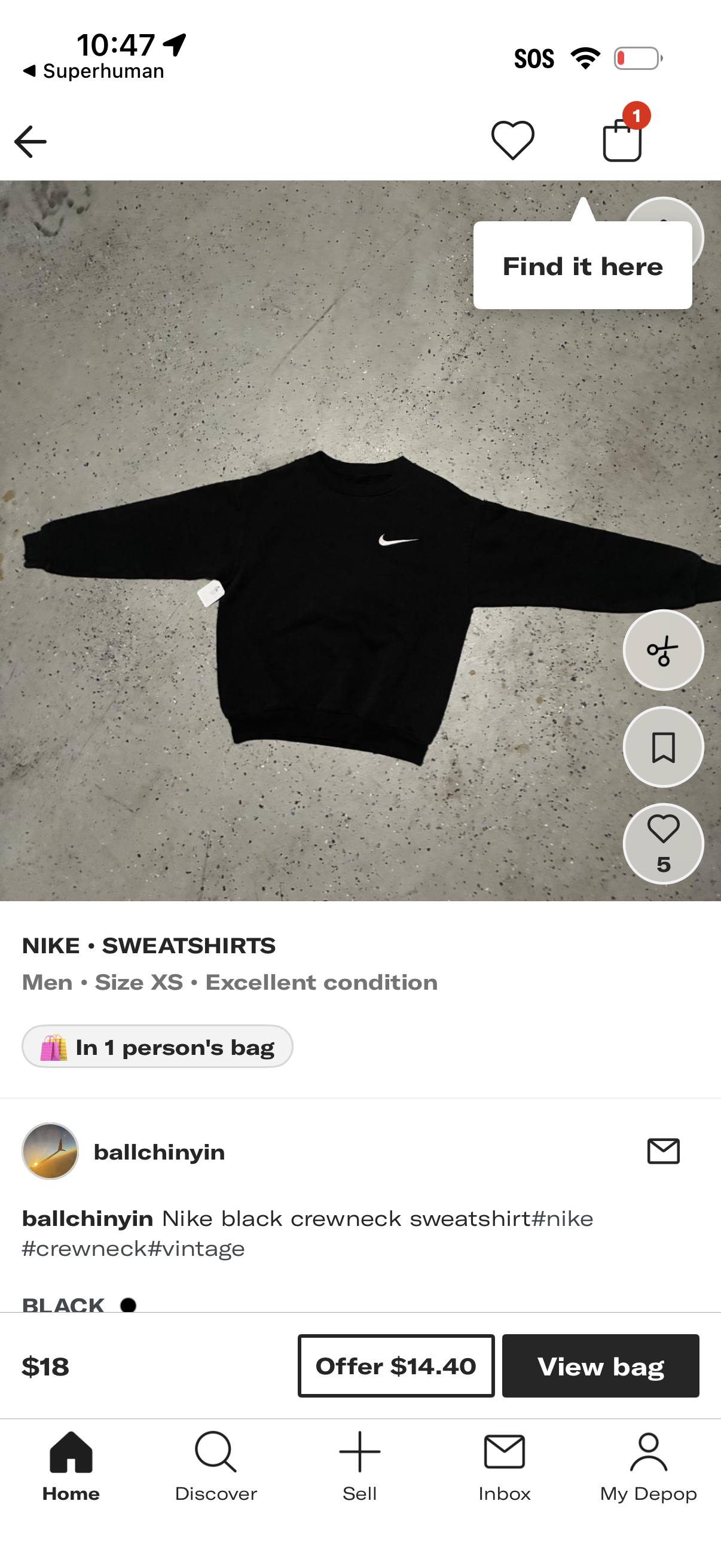Dismiss the Find it here tooltip
Screen dimensions: 721x1568
click(x=582, y=266)
